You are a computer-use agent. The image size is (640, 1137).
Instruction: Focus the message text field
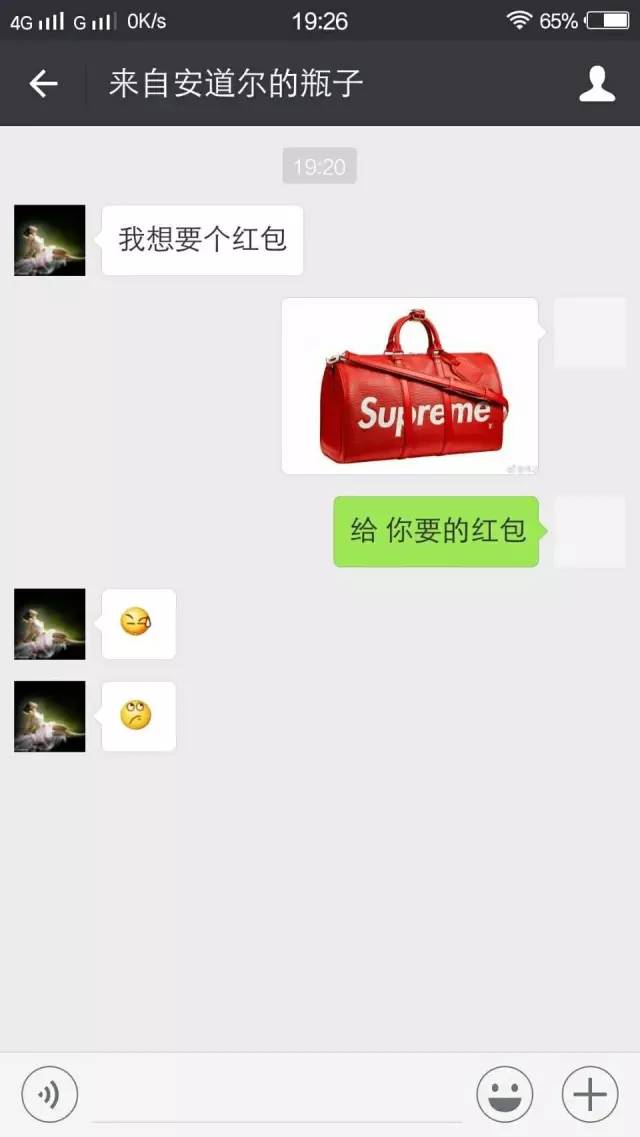pos(277,1097)
